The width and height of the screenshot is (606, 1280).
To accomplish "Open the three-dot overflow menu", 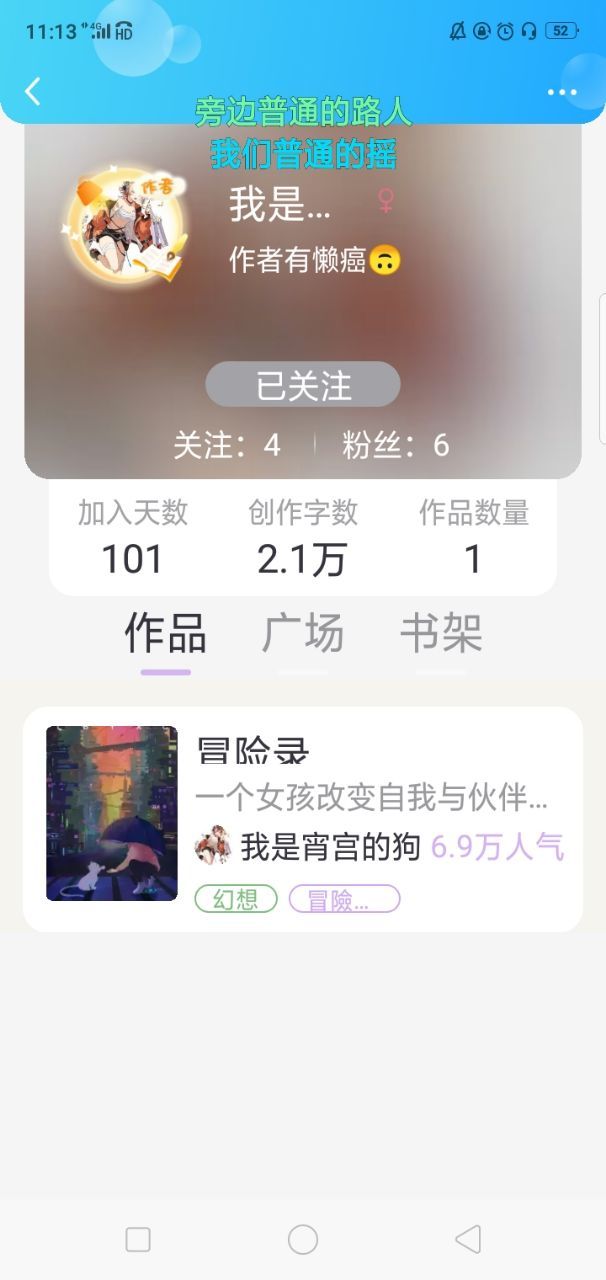I will coord(562,92).
